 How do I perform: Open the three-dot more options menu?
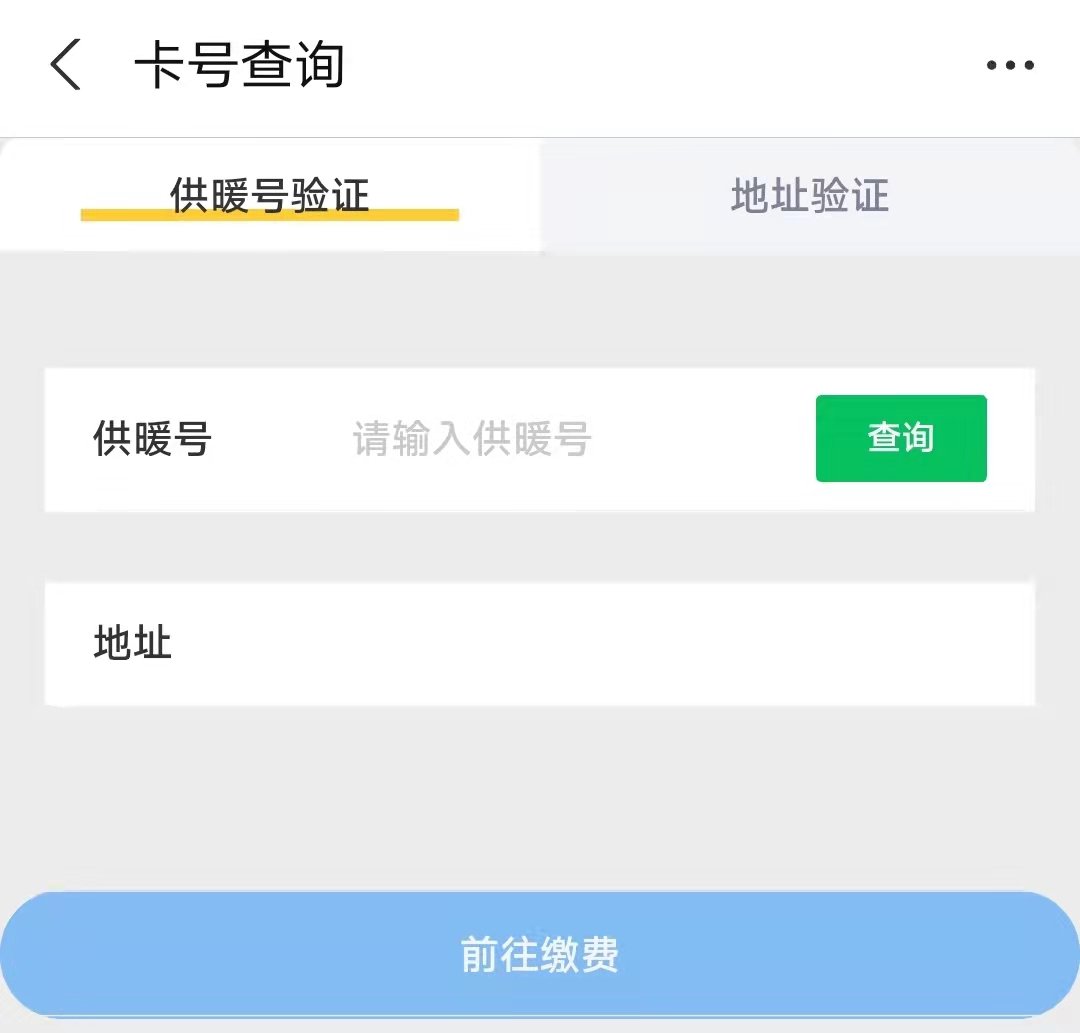[x=1010, y=66]
